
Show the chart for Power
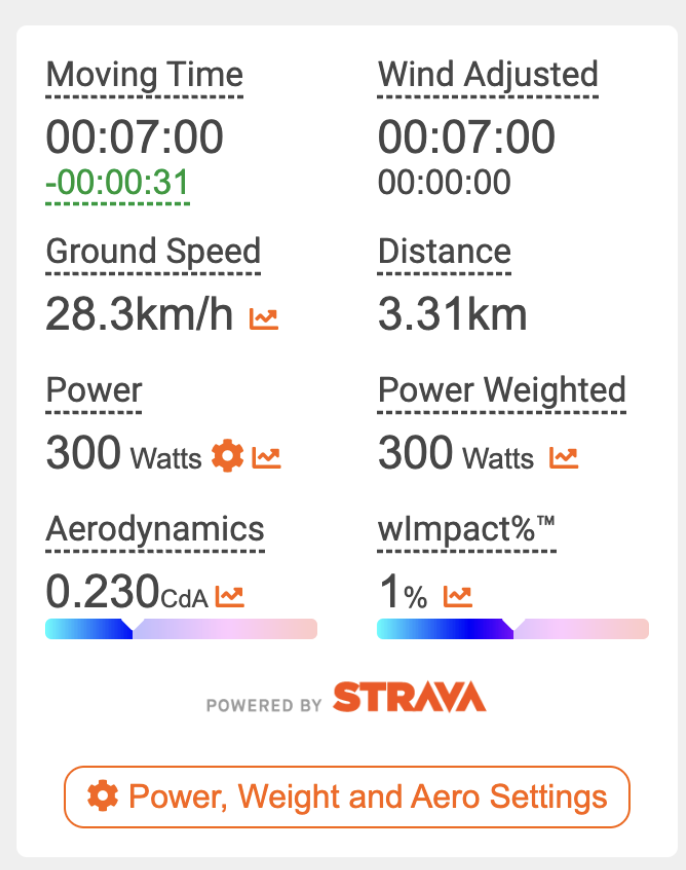pyautogui.click(x=267, y=458)
